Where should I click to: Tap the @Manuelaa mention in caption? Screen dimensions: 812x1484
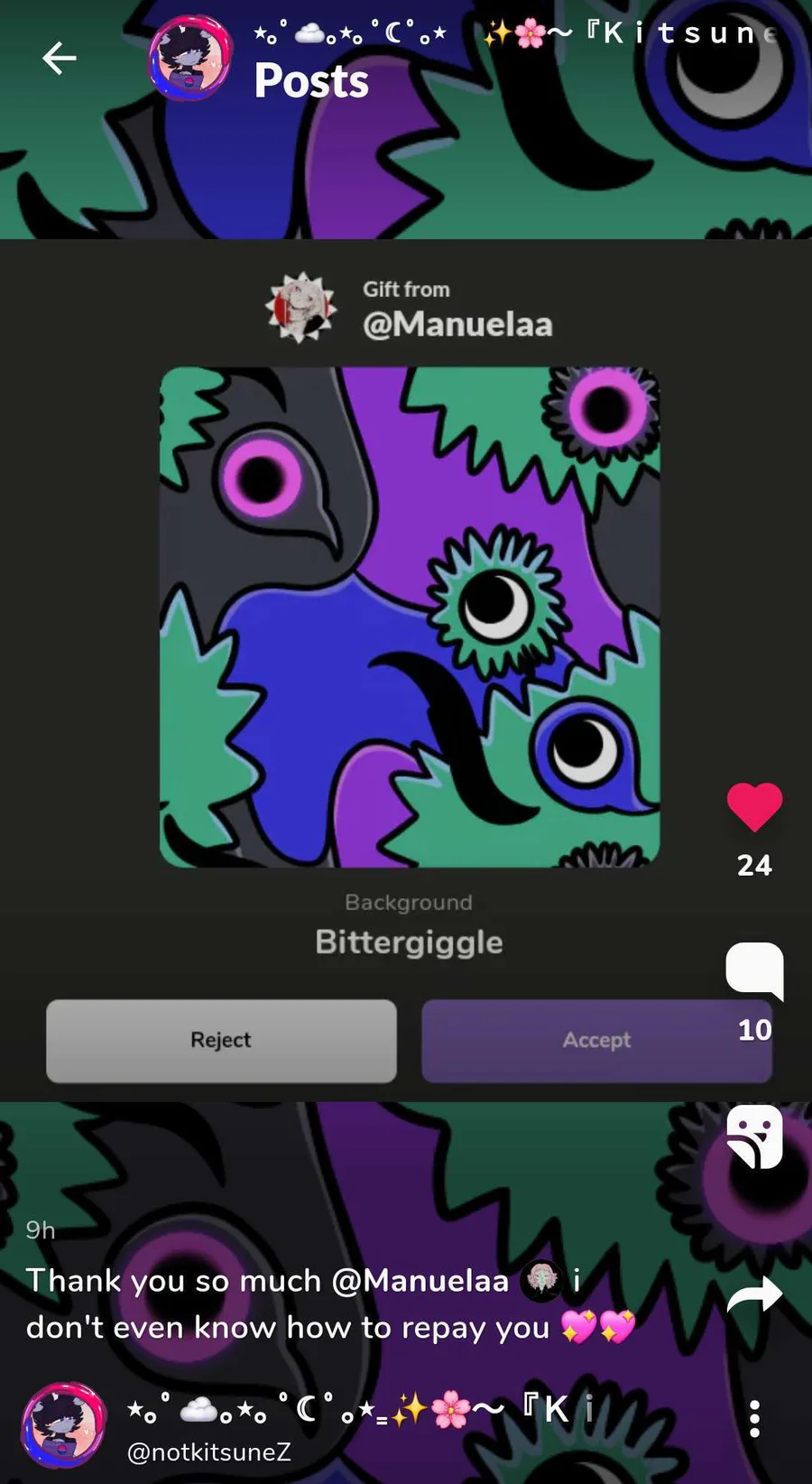420,1280
